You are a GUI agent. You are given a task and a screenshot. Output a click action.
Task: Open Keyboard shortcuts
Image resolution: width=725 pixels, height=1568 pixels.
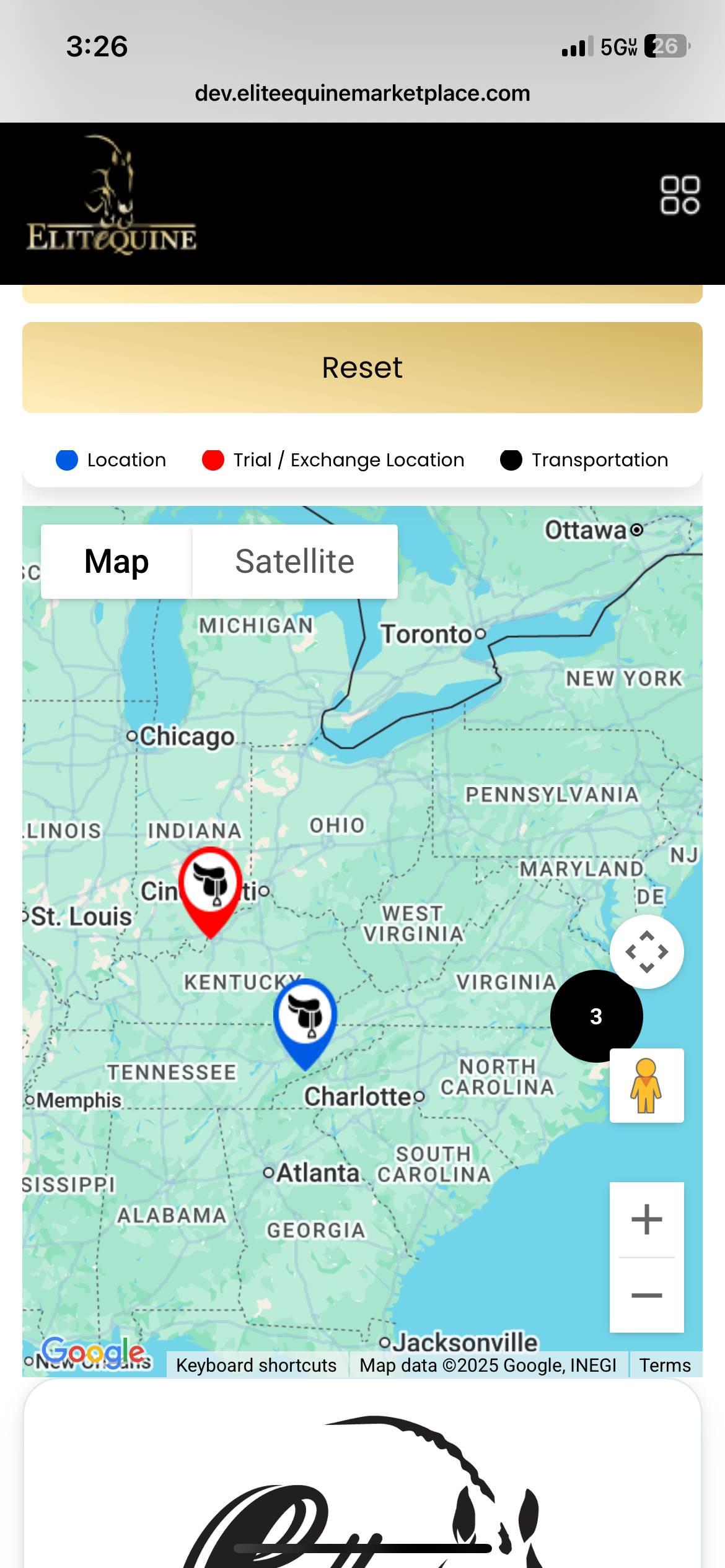coord(257,1365)
